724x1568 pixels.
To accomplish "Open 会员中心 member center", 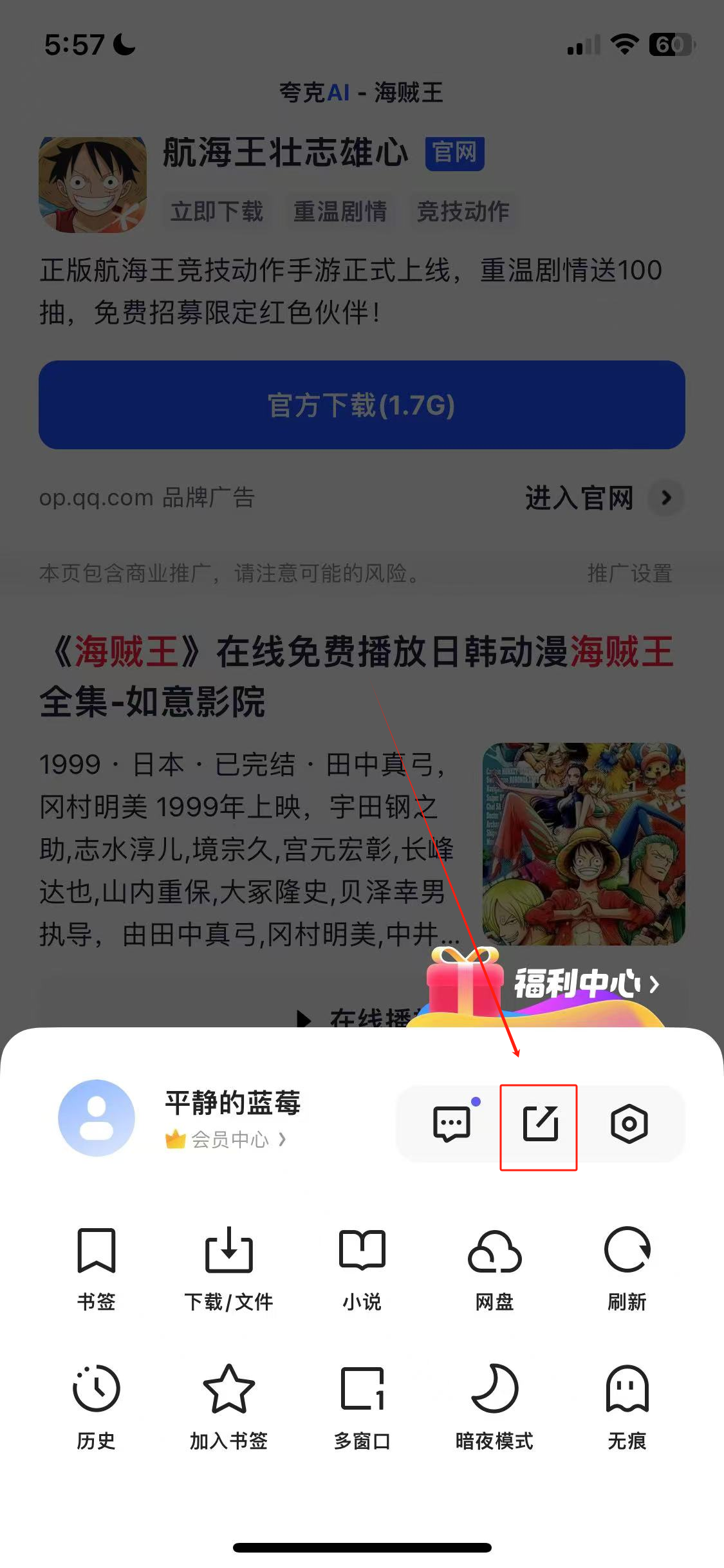I will pyautogui.click(x=229, y=1139).
